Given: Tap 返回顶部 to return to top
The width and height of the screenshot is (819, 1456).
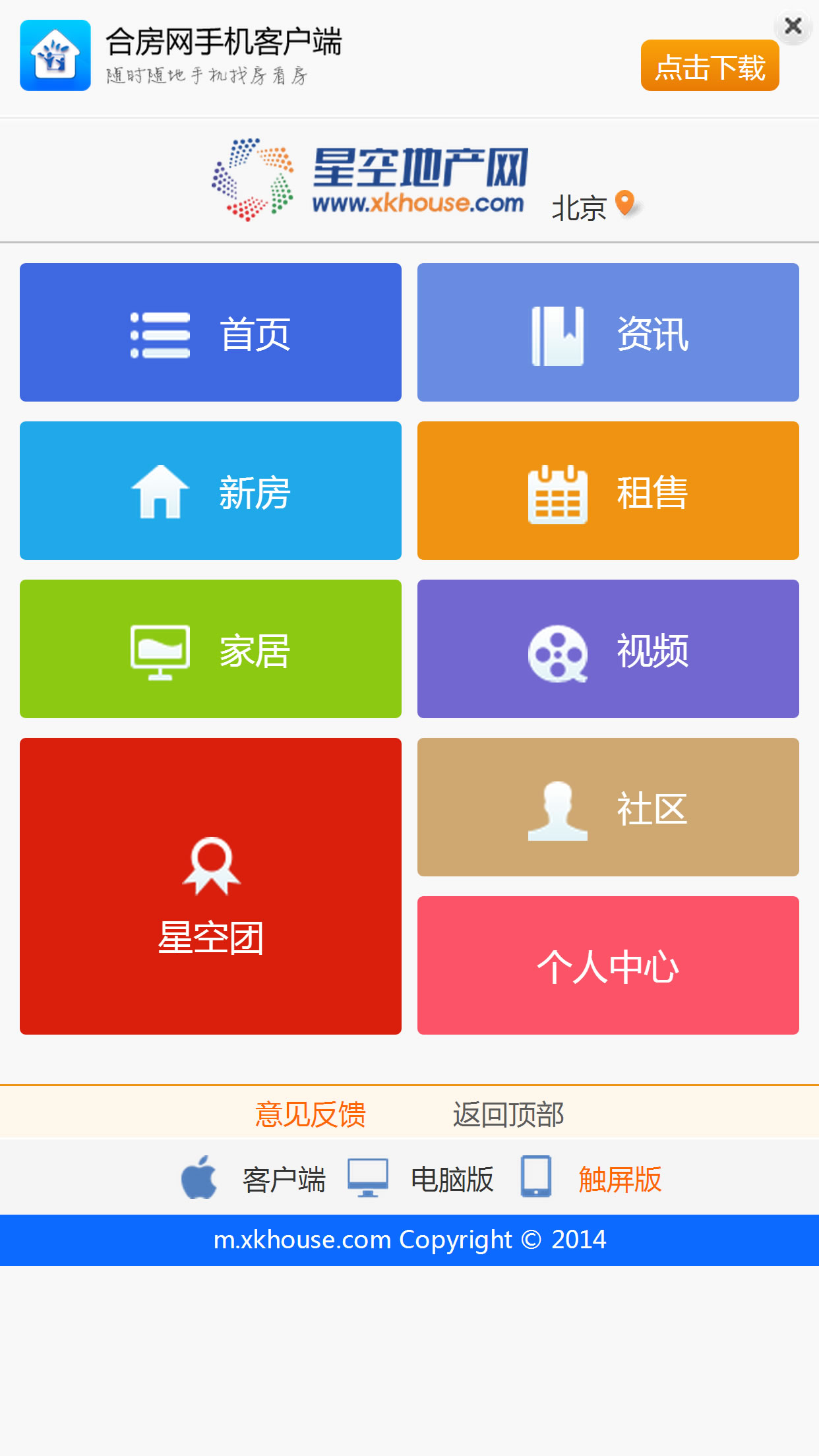Looking at the screenshot, I should click(508, 1114).
